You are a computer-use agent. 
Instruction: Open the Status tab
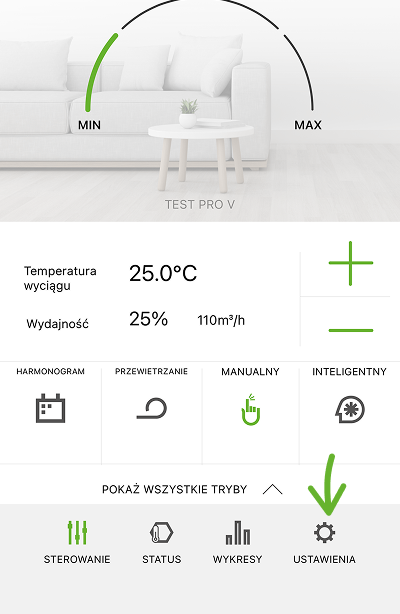(x=161, y=542)
